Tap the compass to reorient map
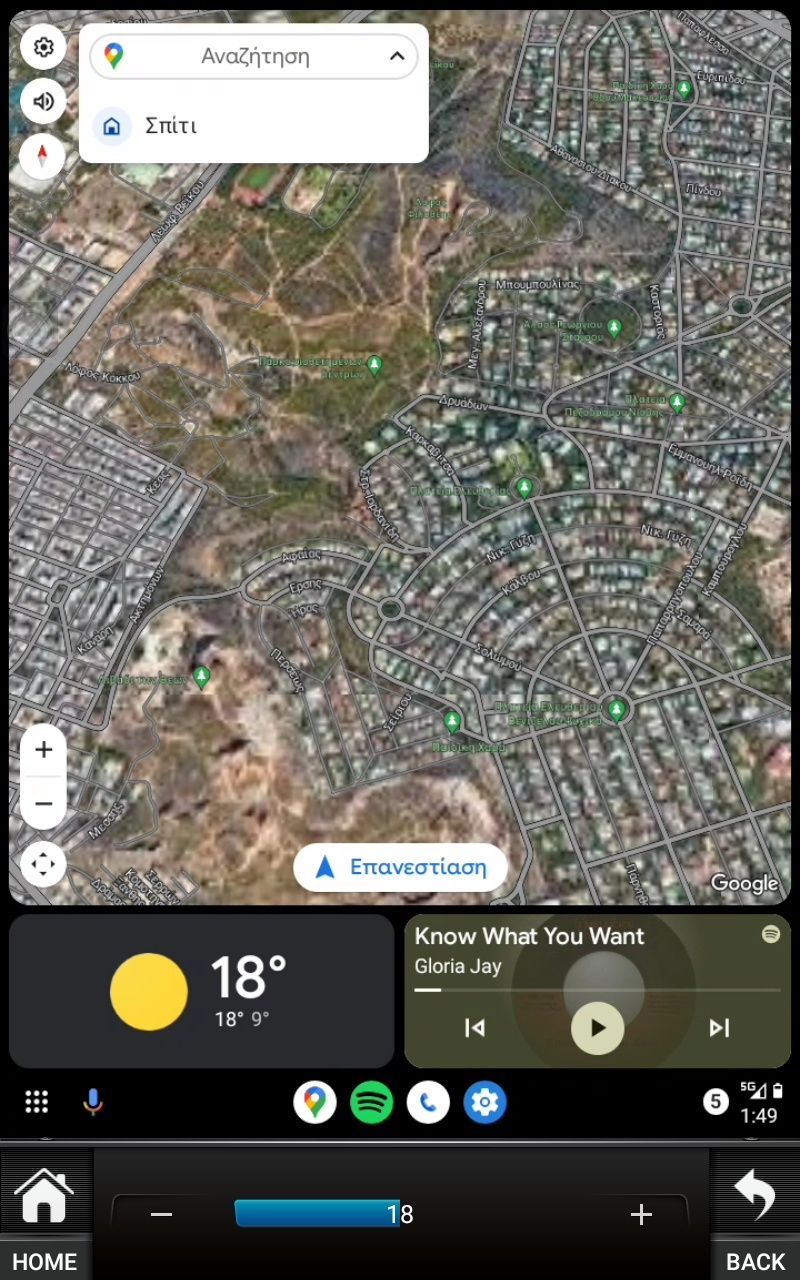The width and height of the screenshot is (800, 1280). [43, 157]
